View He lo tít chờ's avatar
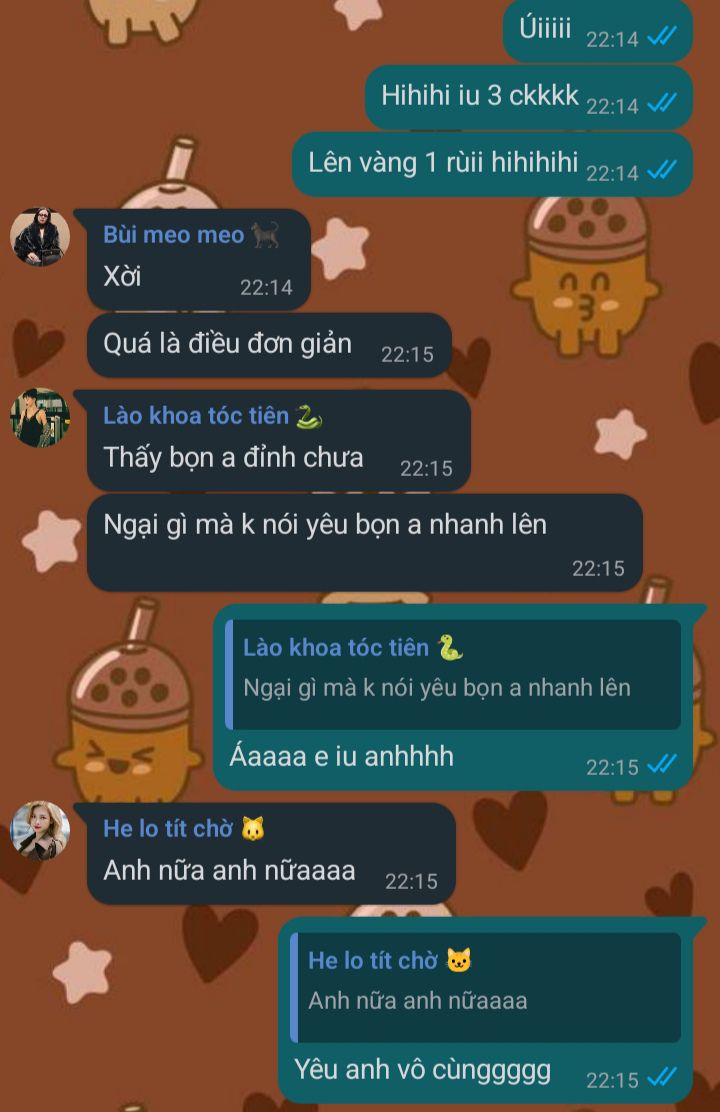 click(x=40, y=831)
